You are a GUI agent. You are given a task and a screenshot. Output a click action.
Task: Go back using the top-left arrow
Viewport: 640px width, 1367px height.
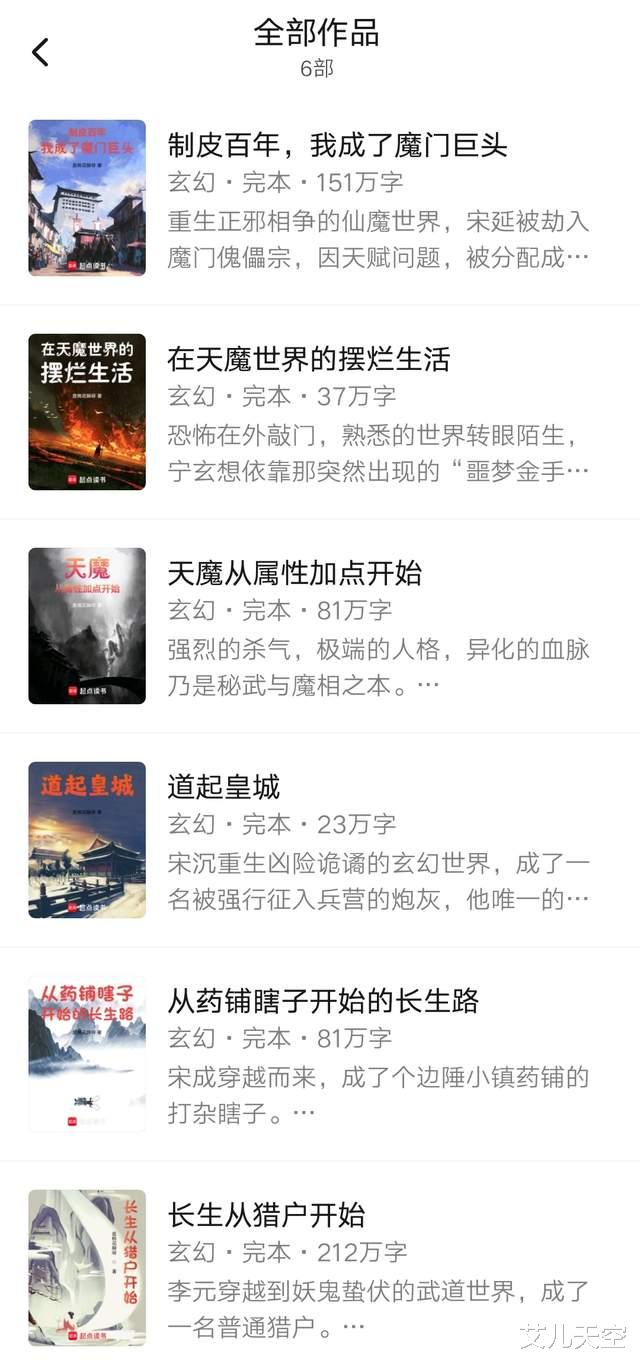coord(40,52)
